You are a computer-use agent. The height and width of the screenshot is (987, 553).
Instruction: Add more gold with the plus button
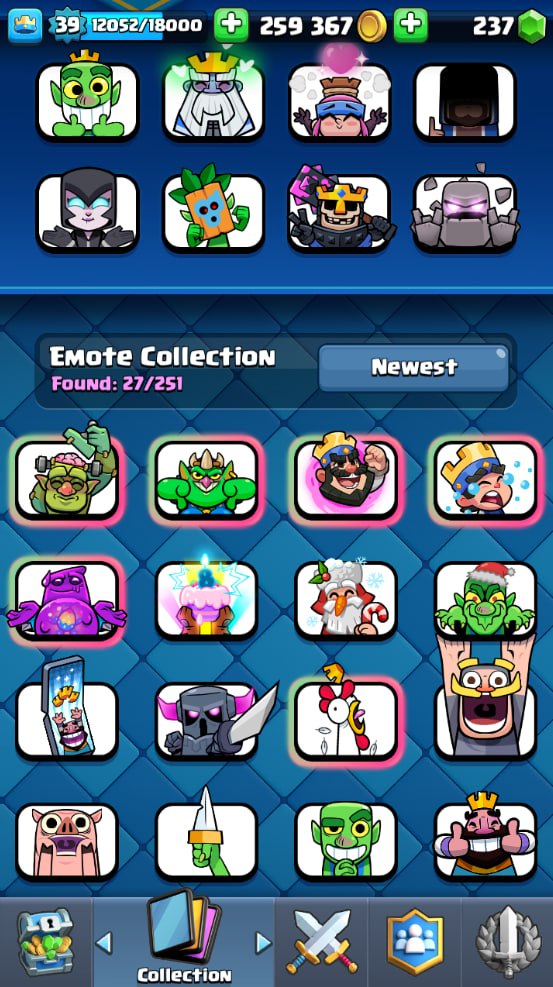pos(411,26)
